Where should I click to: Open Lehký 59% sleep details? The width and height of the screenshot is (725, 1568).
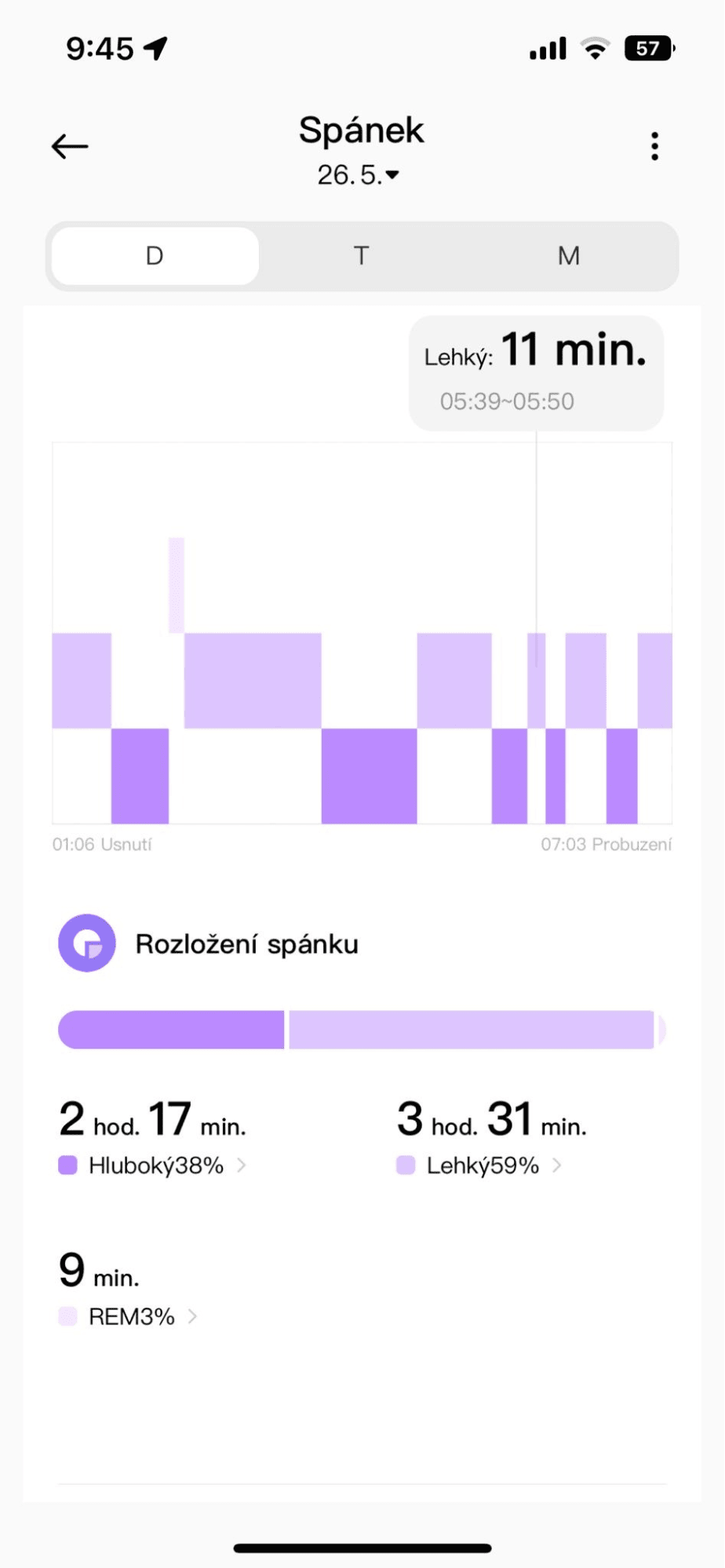482,1166
